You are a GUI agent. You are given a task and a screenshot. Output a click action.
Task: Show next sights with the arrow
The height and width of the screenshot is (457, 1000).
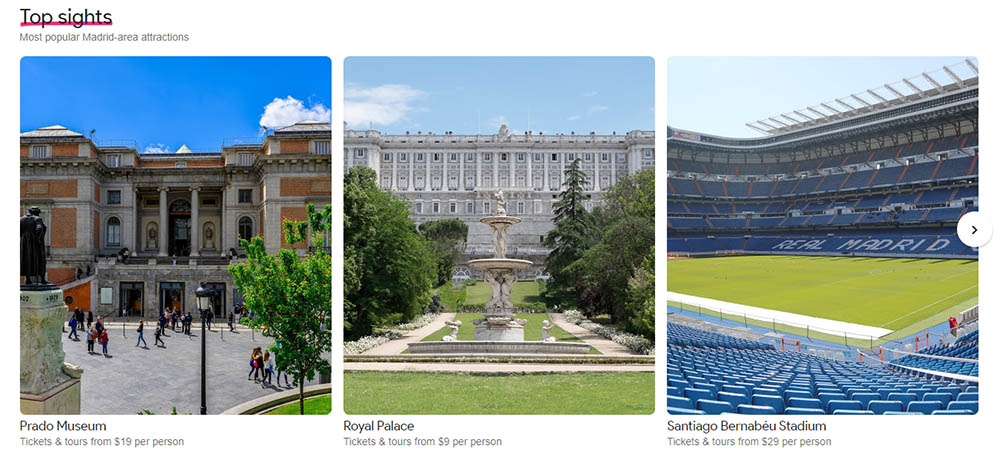tap(974, 230)
